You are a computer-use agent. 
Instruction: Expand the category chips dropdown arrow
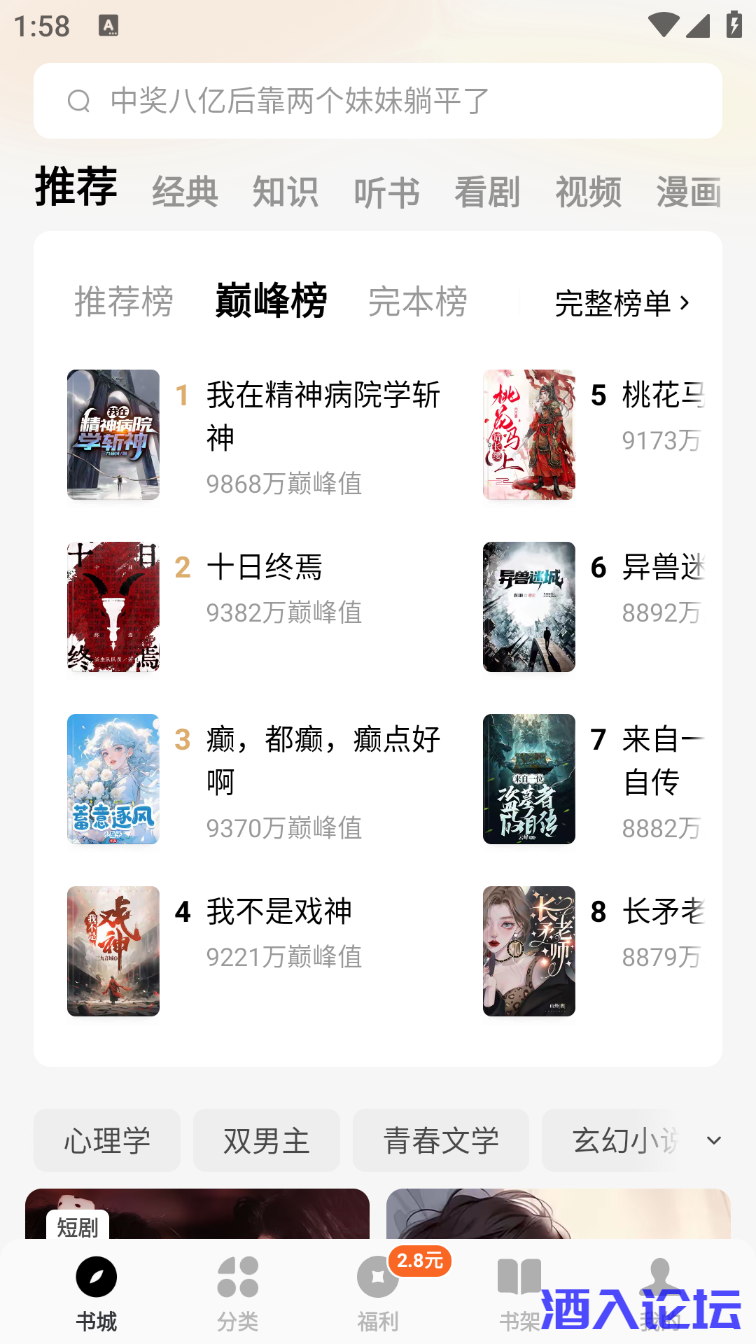click(x=713, y=1140)
